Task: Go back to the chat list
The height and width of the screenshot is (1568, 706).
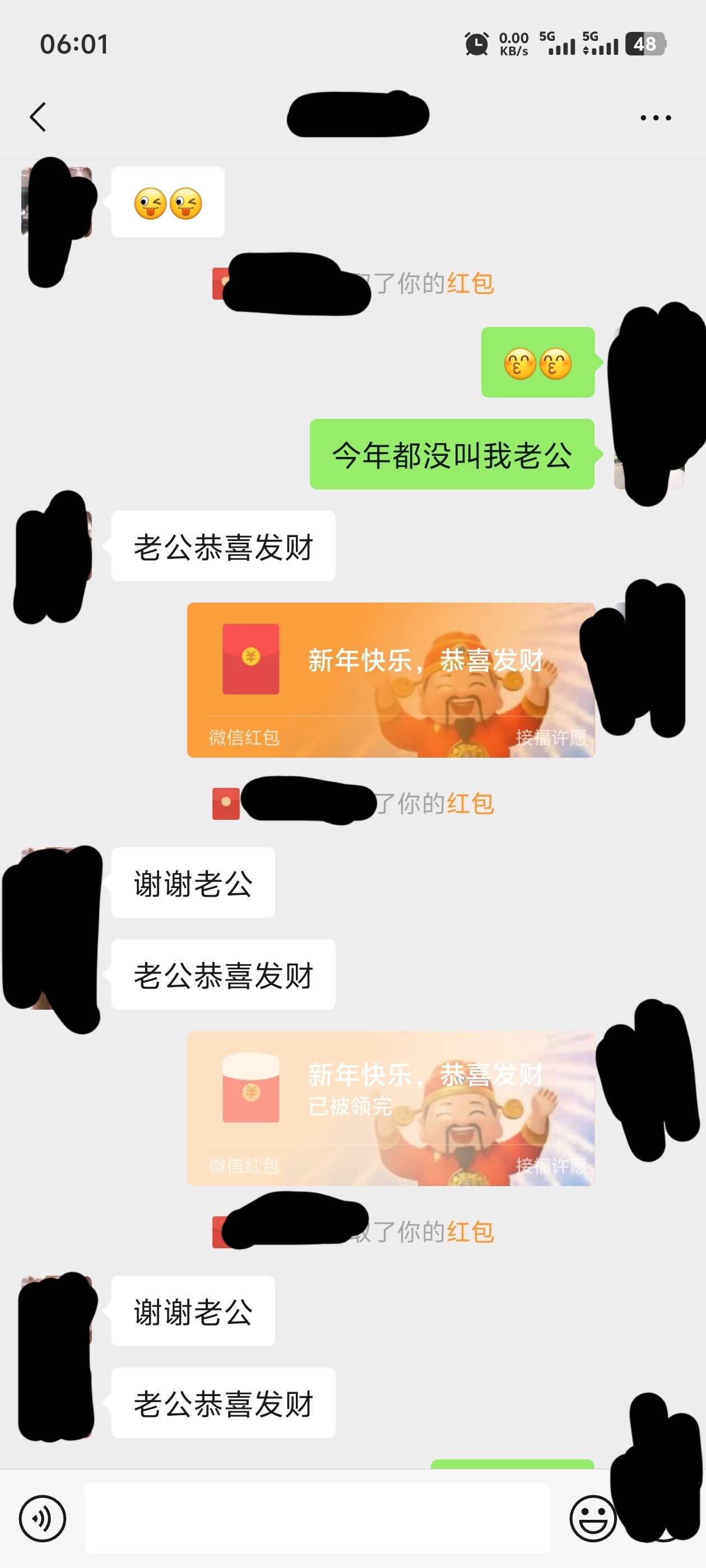Action: [38, 117]
